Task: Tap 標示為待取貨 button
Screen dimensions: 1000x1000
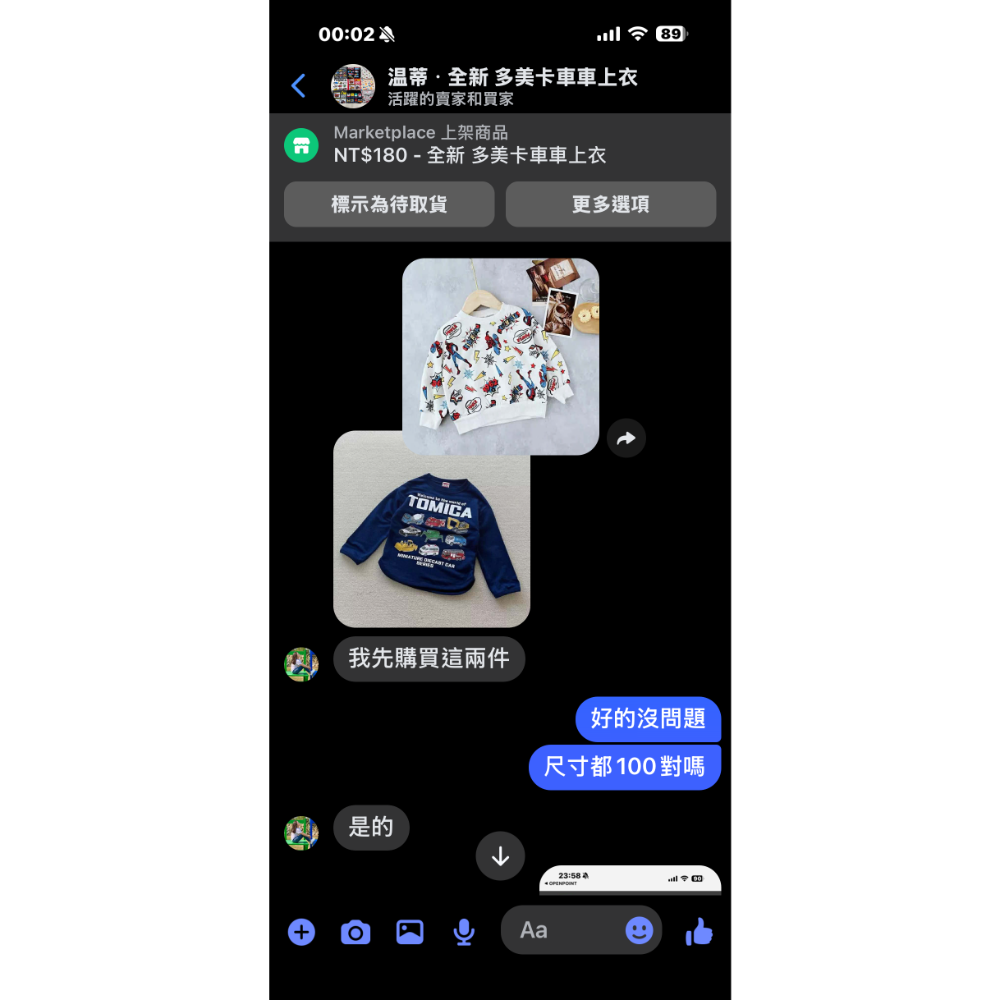Action: 389,204
